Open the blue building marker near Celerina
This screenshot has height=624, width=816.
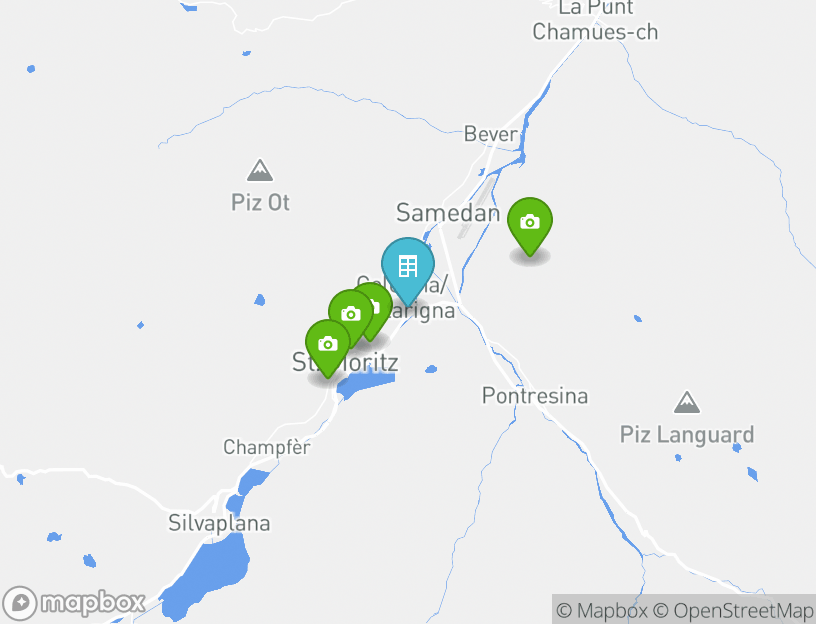[408, 267]
